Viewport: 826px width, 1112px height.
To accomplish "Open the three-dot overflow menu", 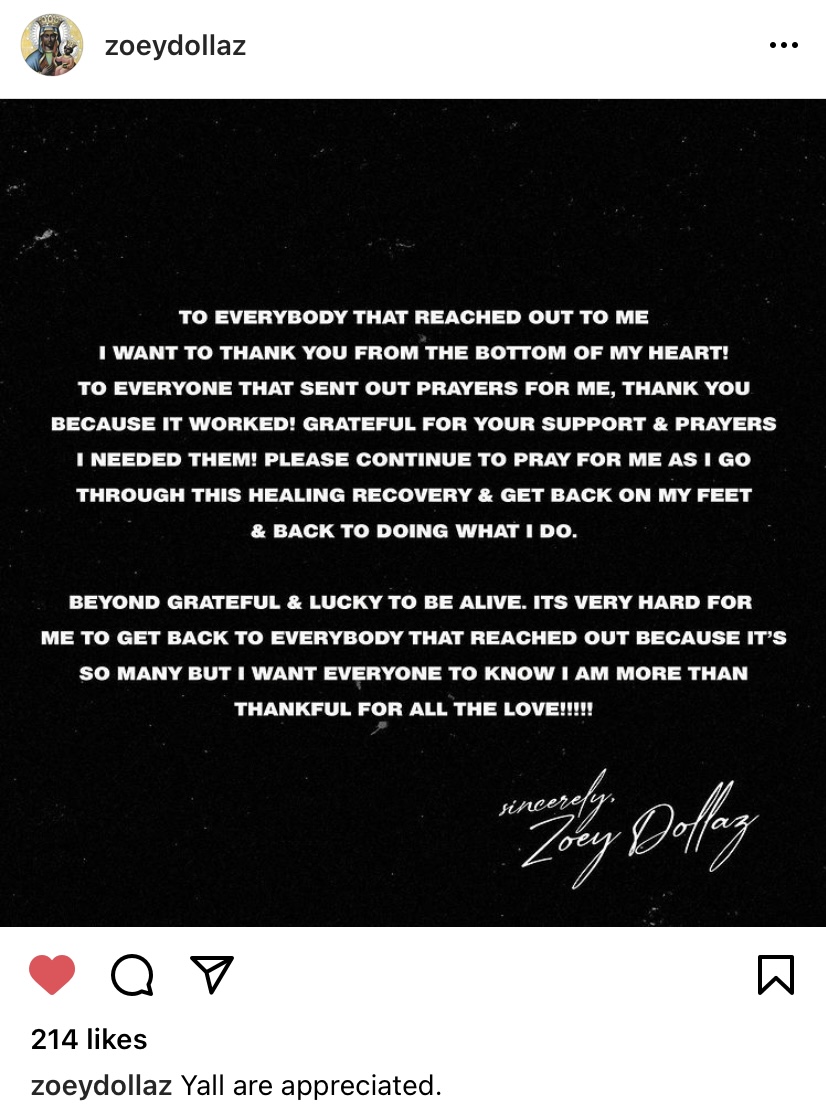I will tap(783, 46).
